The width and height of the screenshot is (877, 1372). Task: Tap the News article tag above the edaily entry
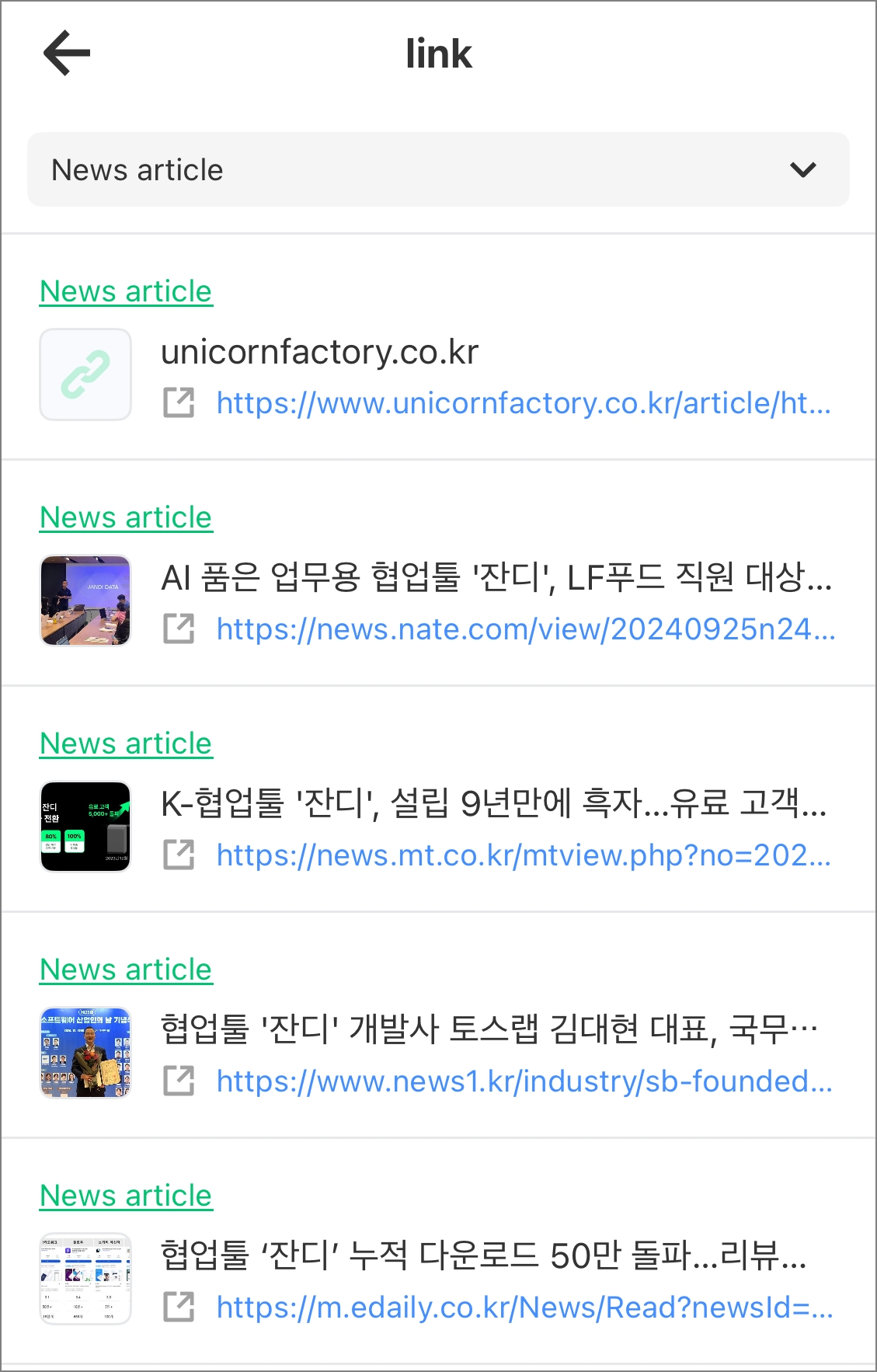tap(126, 1196)
